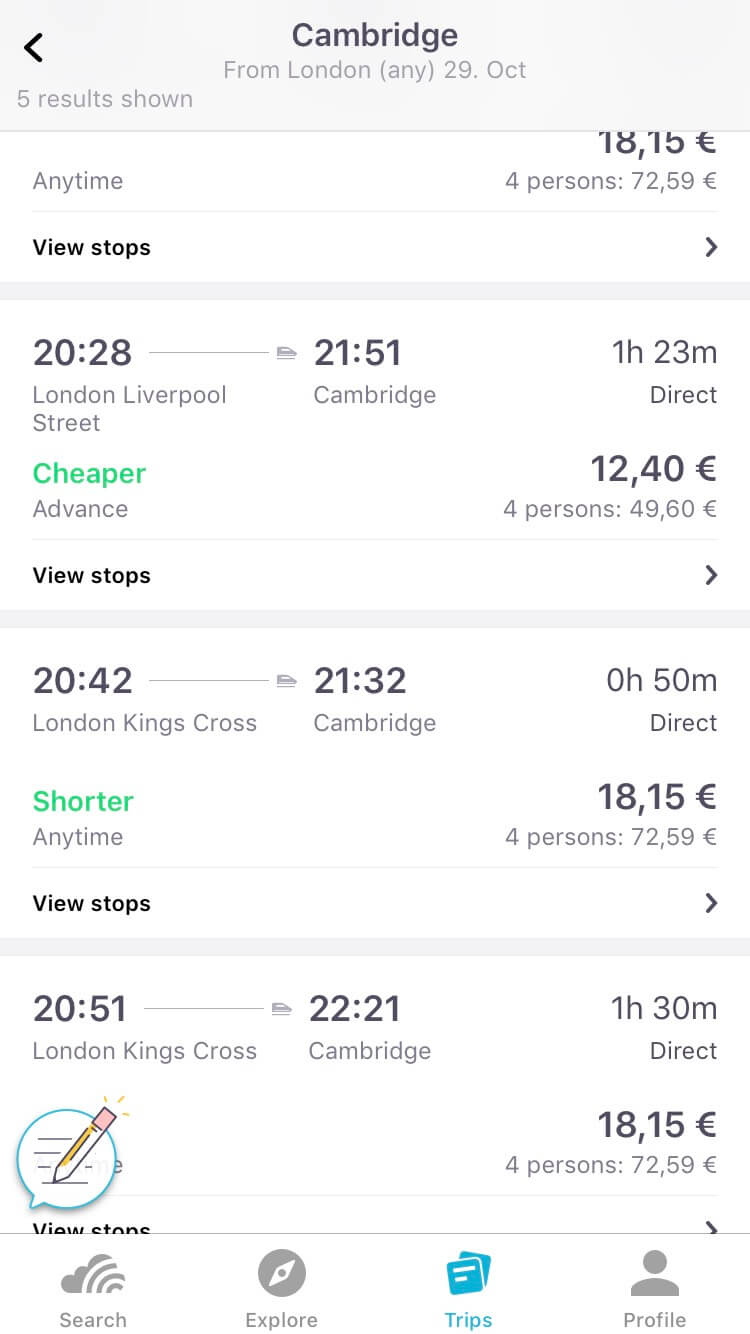Expand View stops for the 20:42 train

tap(375, 903)
